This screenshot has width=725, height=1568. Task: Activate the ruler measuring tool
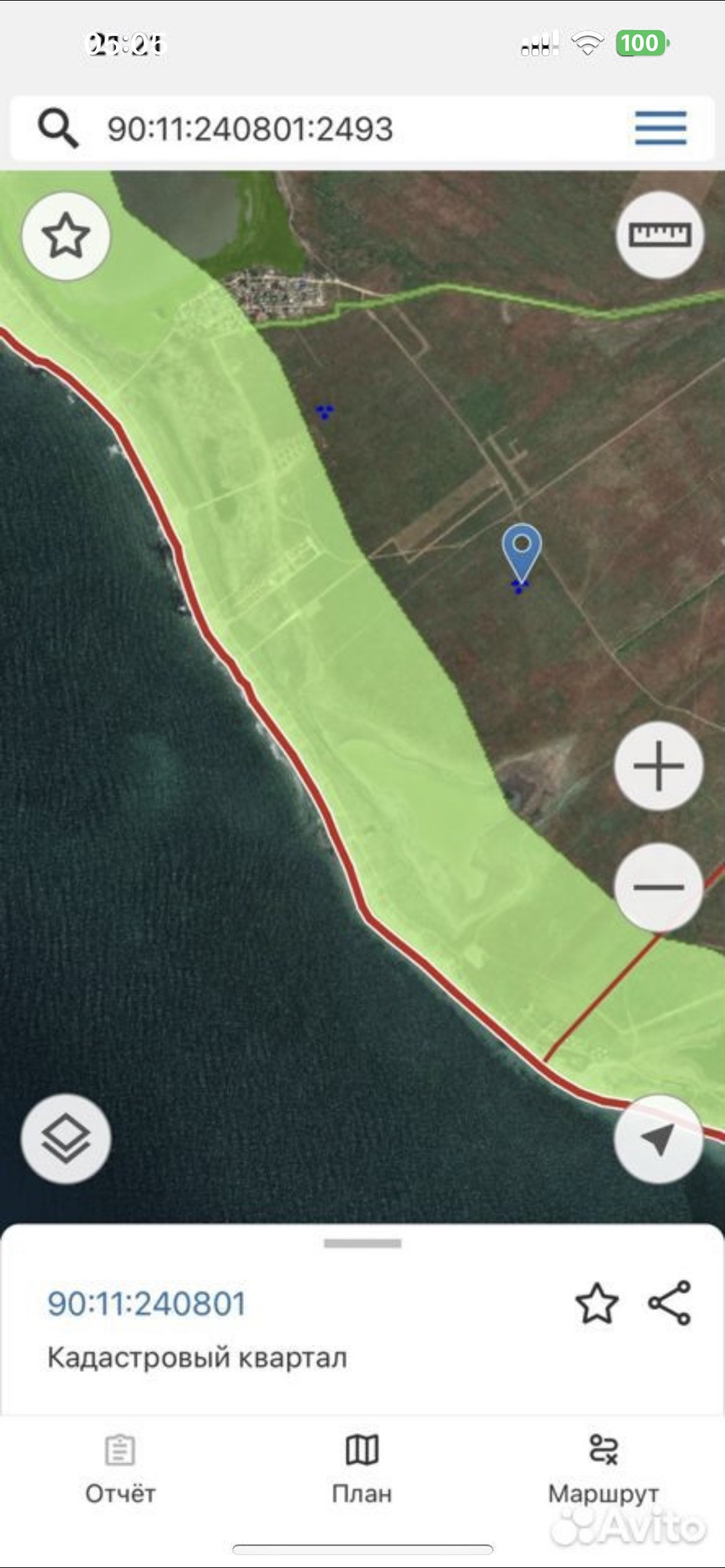point(659,234)
